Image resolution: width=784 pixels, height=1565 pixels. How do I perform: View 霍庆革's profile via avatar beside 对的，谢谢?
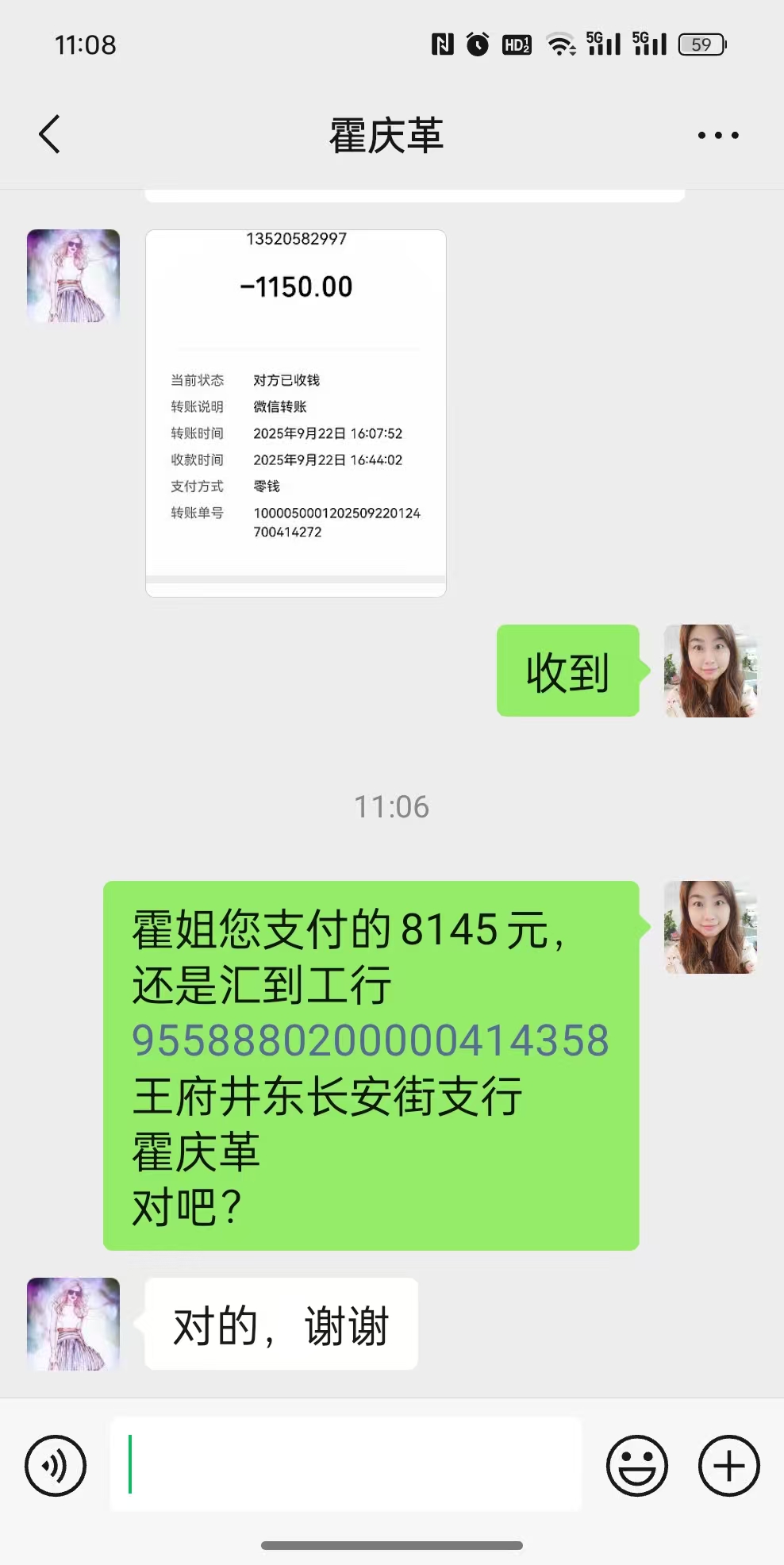tap(73, 1324)
